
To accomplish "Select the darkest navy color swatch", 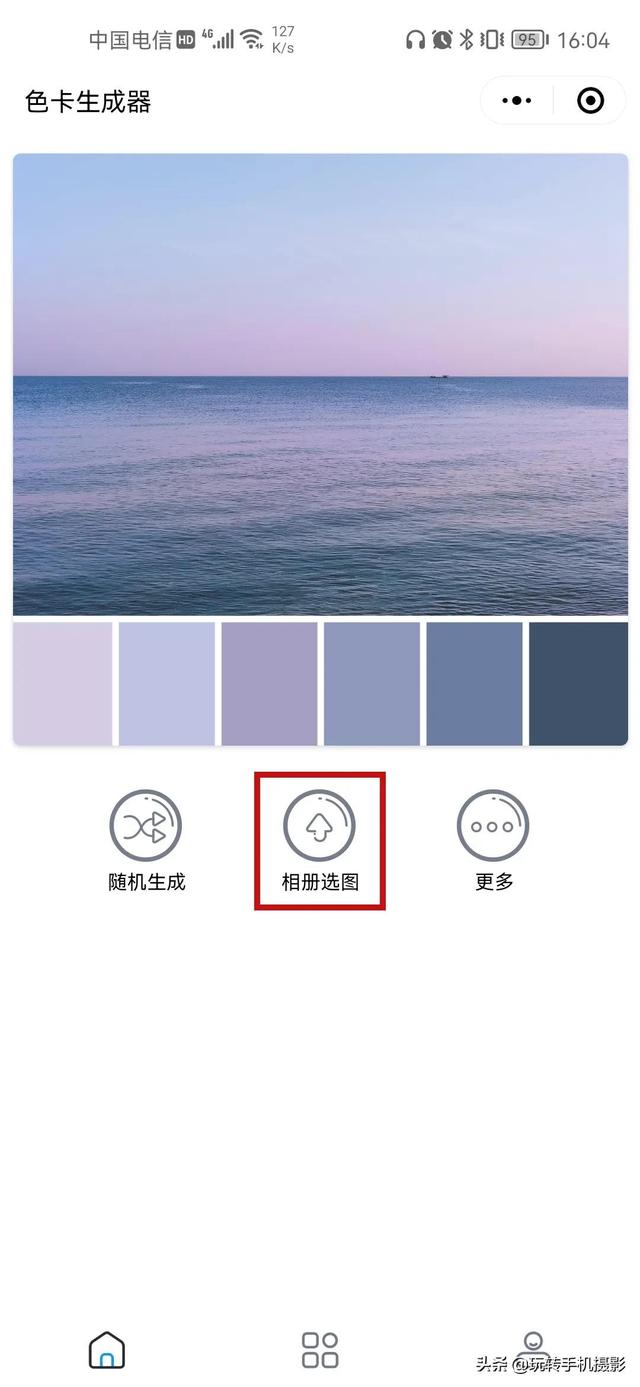I will 578,684.
